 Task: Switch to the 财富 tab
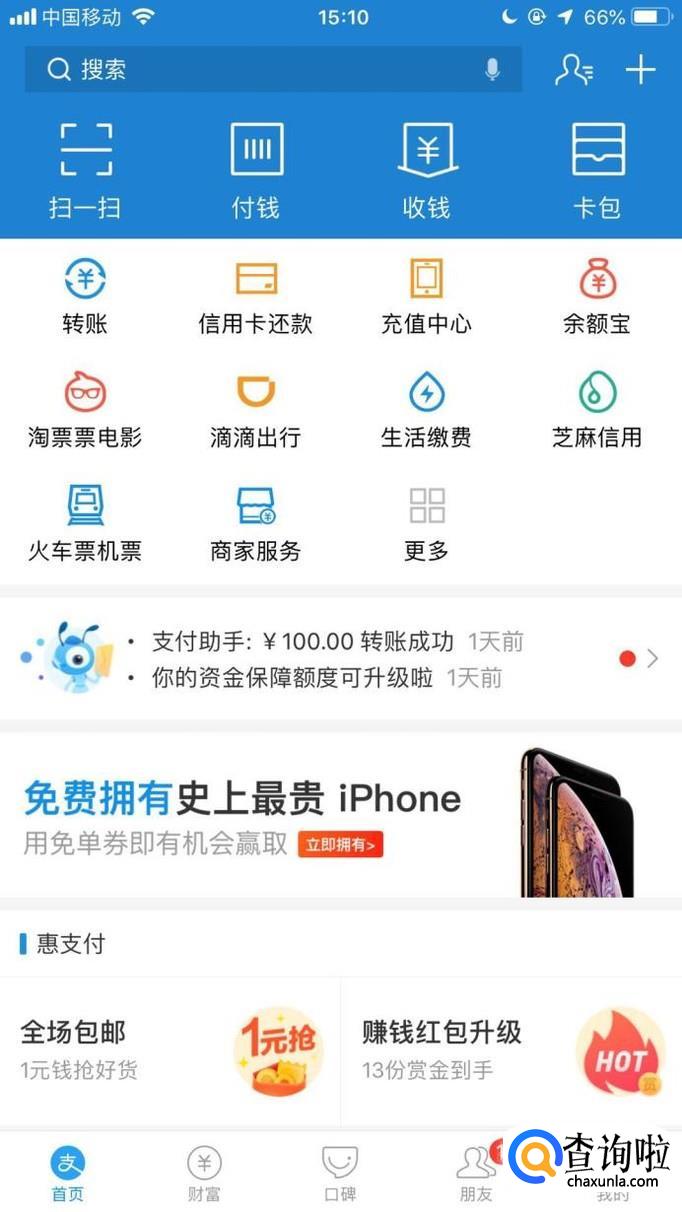coord(204,1174)
